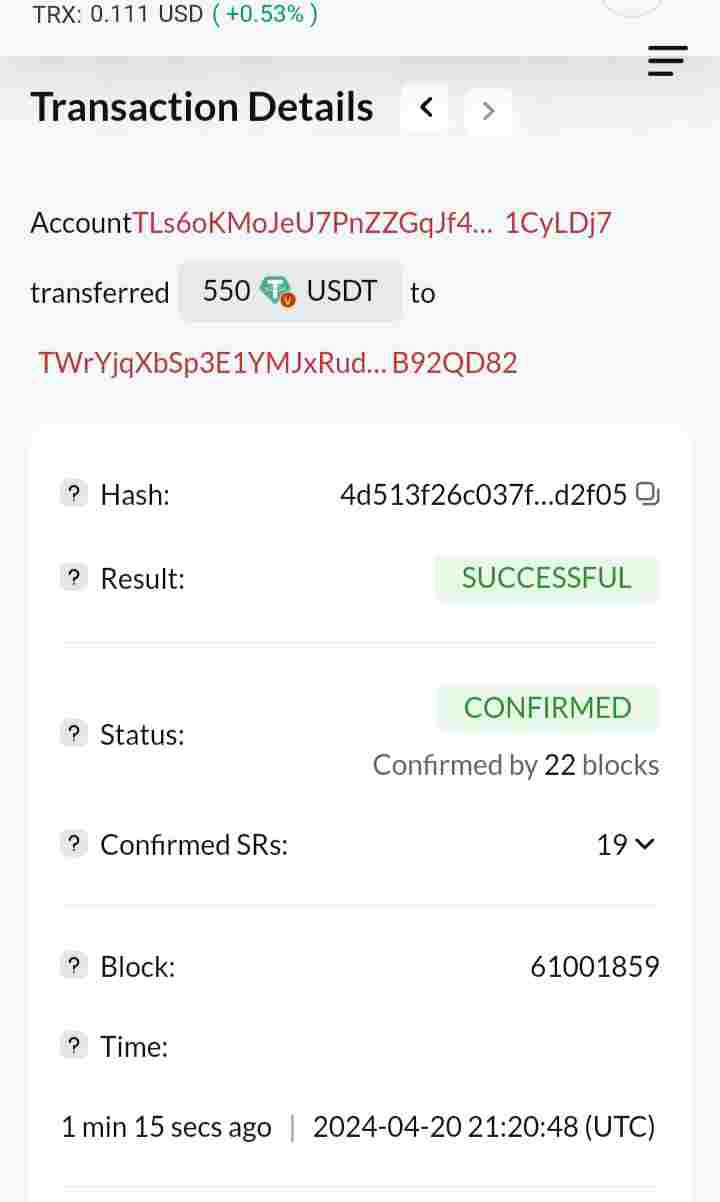Open the hamburger menu
Screen dimensions: 720x1202
[667, 61]
